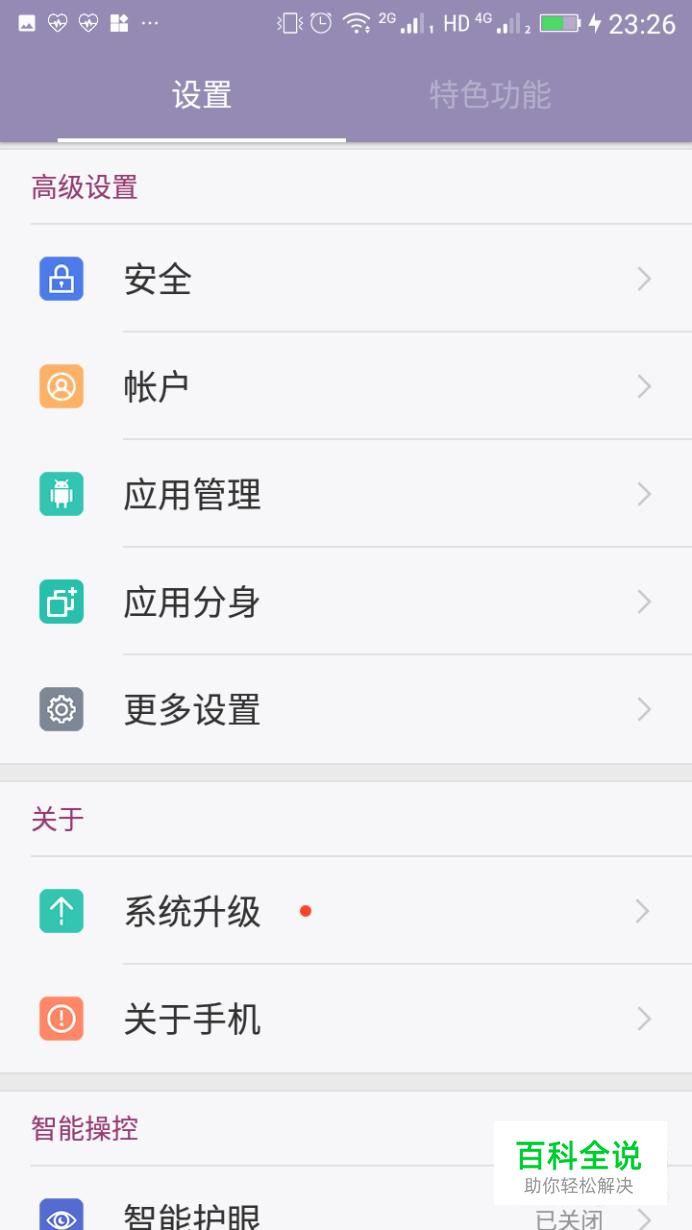Viewport: 692px width, 1230px height.
Task: Open 更多设置
Action: [346, 710]
